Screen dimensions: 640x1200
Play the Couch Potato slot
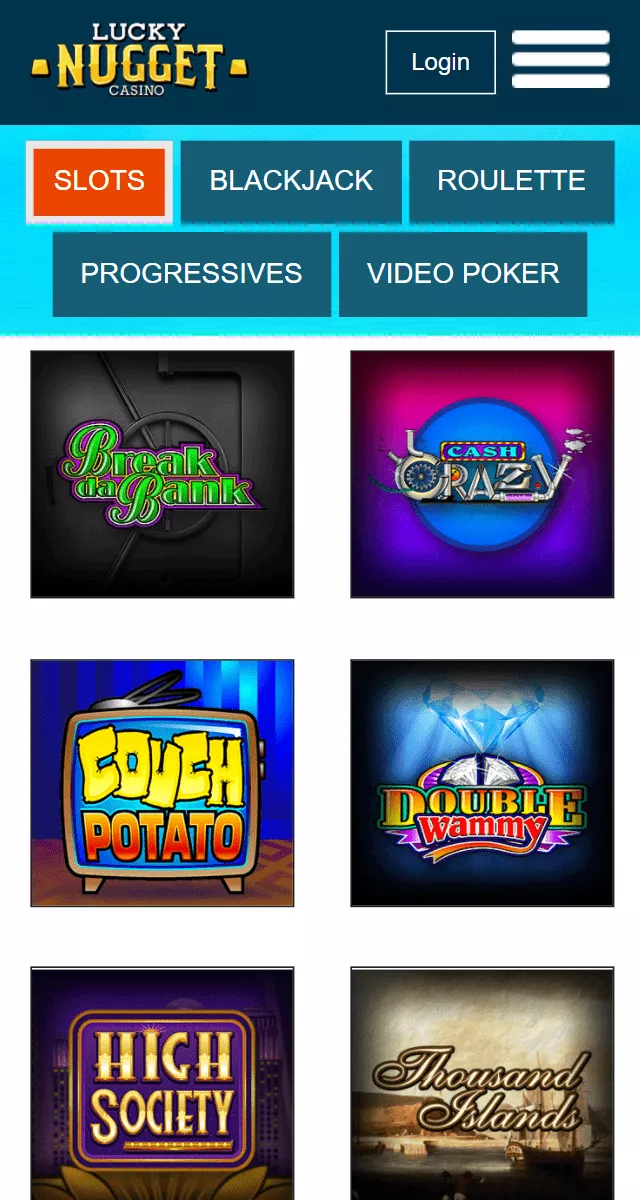pos(162,783)
